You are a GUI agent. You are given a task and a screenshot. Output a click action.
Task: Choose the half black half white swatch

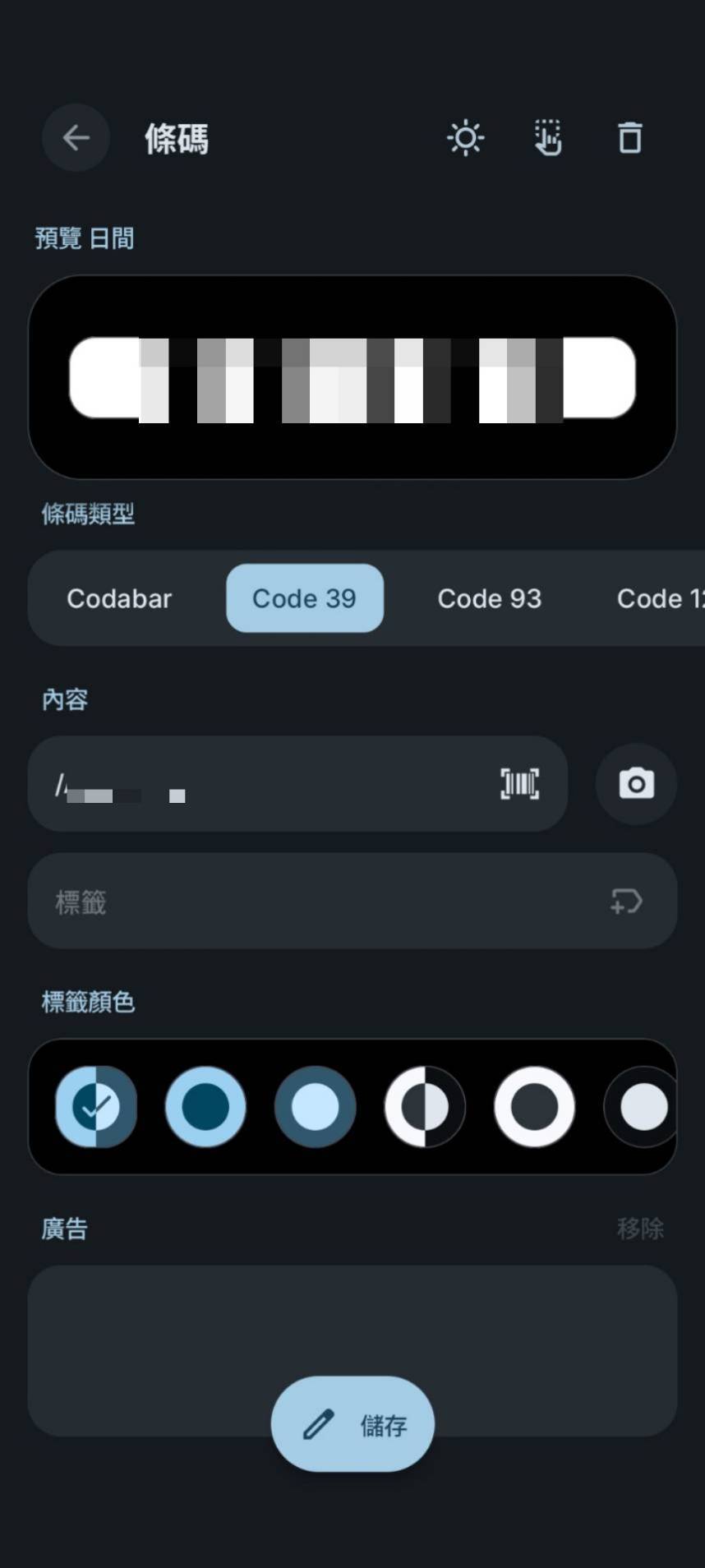pos(425,1107)
